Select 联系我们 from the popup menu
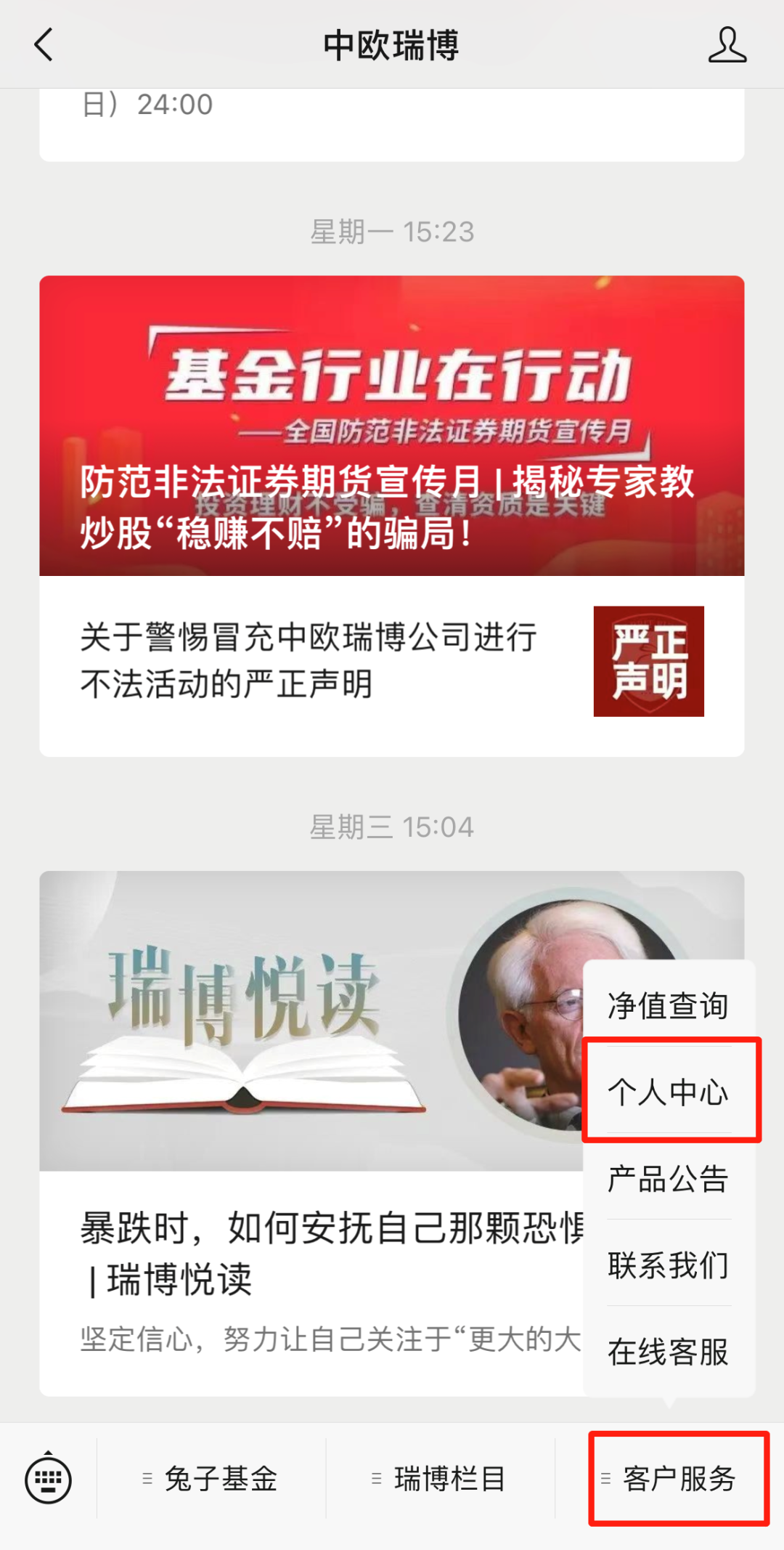 point(668,1265)
